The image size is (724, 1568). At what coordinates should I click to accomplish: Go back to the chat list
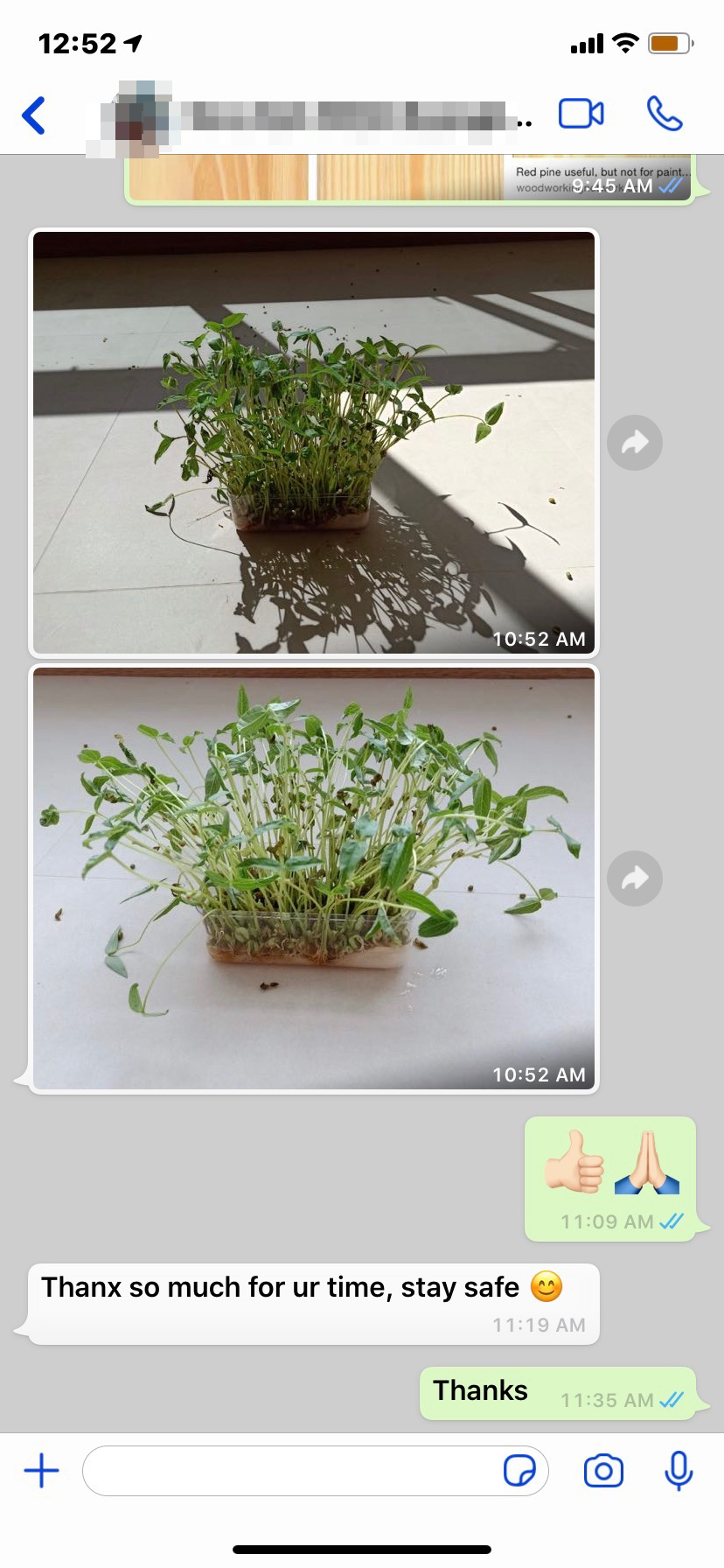[34, 115]
